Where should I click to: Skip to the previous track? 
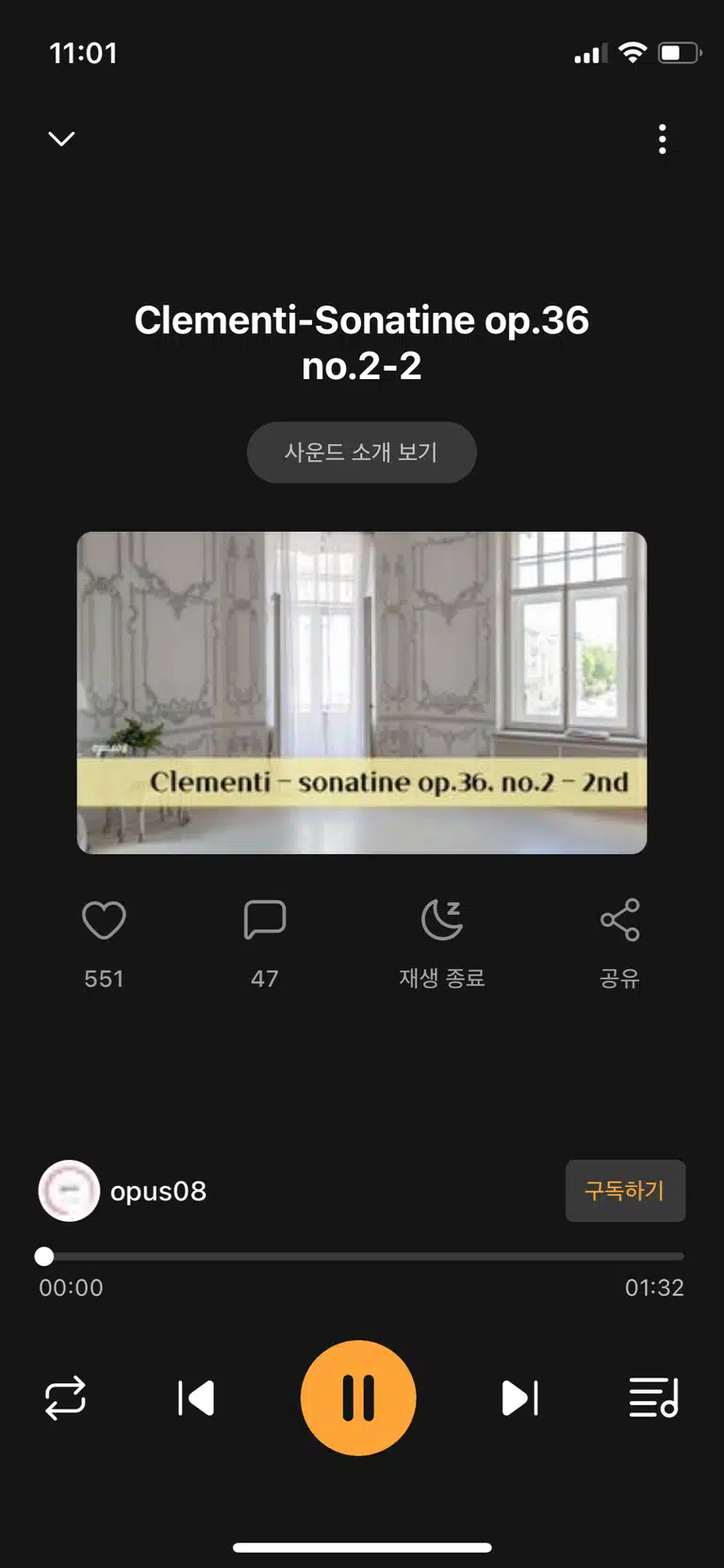point(196,1398)
